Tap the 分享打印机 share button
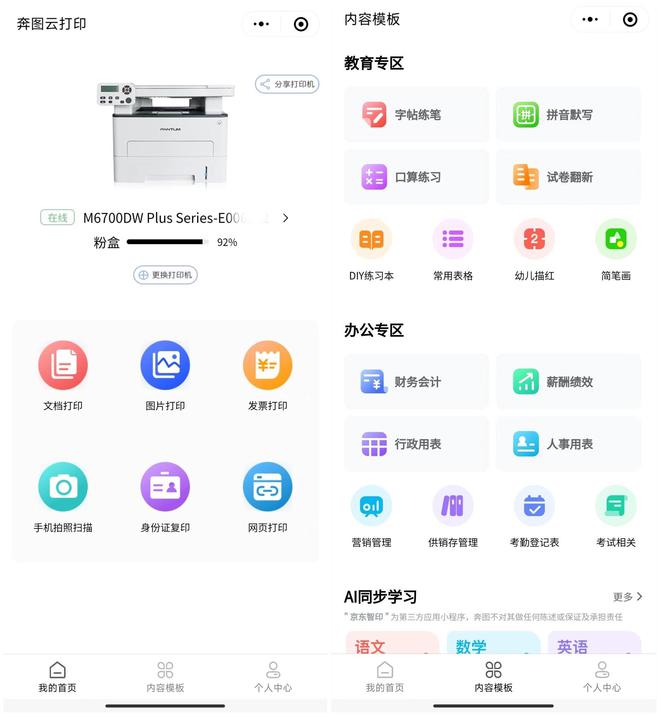 tap(287, 84)
